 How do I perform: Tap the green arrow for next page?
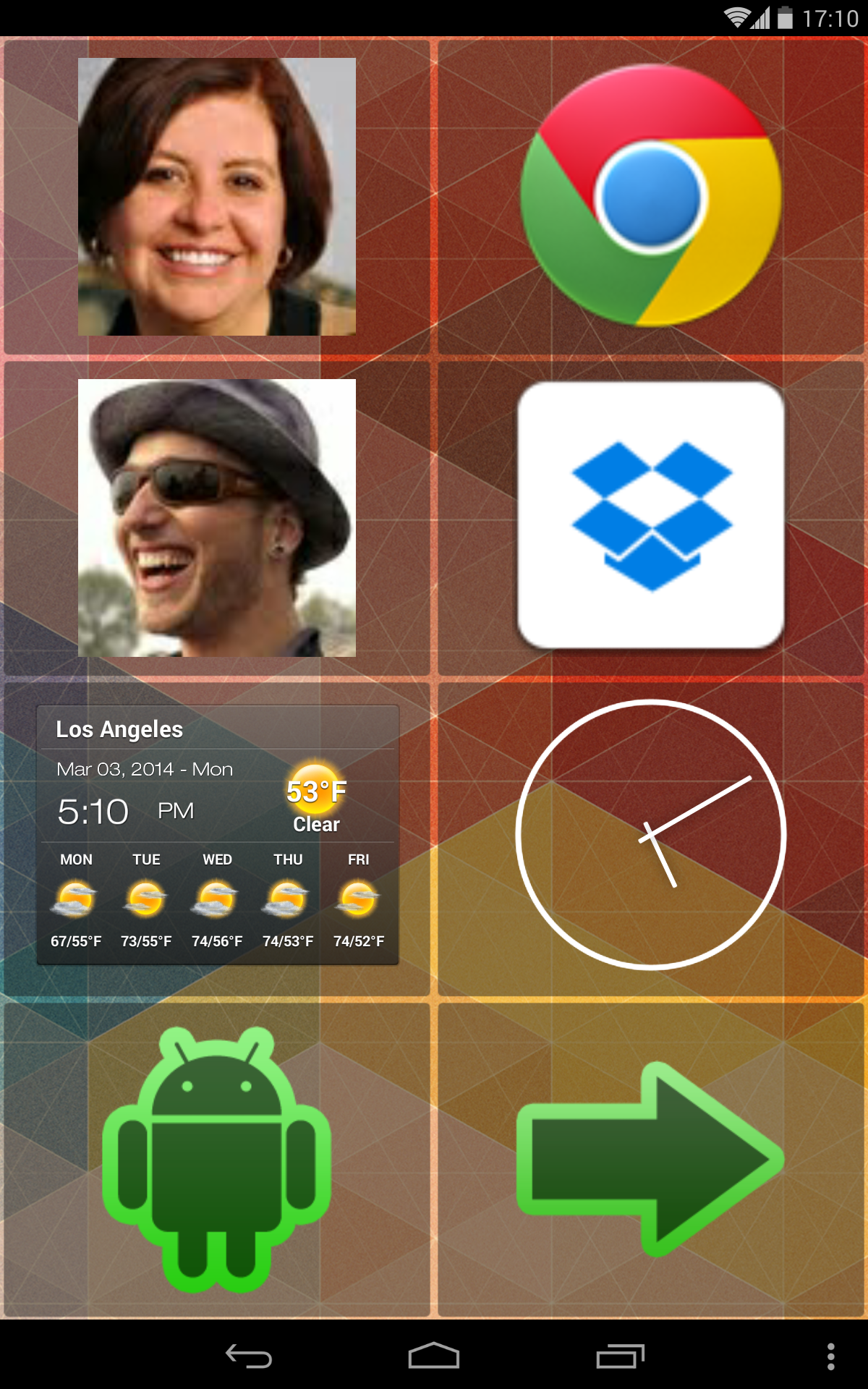pyautogui.click(x=651, y=1159)
